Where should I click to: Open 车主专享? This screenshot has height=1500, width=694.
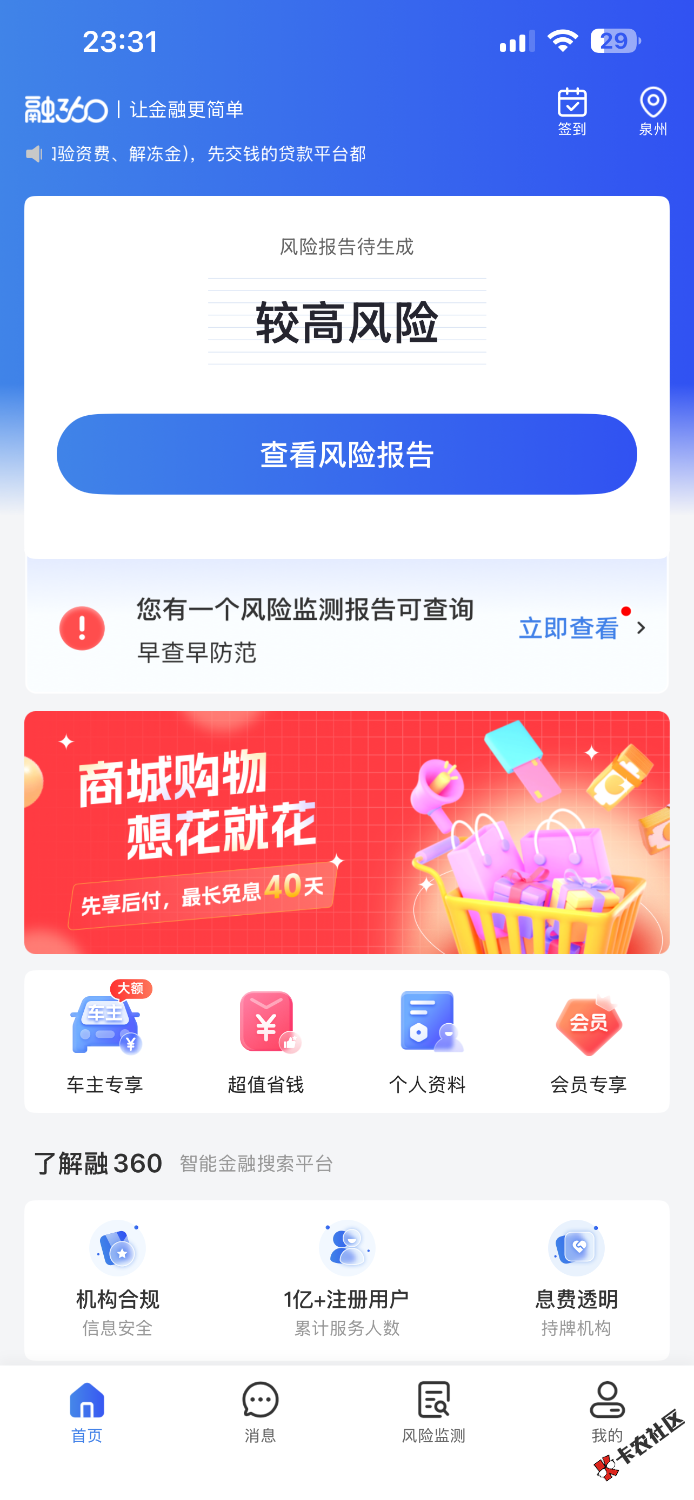pyautogui.click(x=105, y=1040)
